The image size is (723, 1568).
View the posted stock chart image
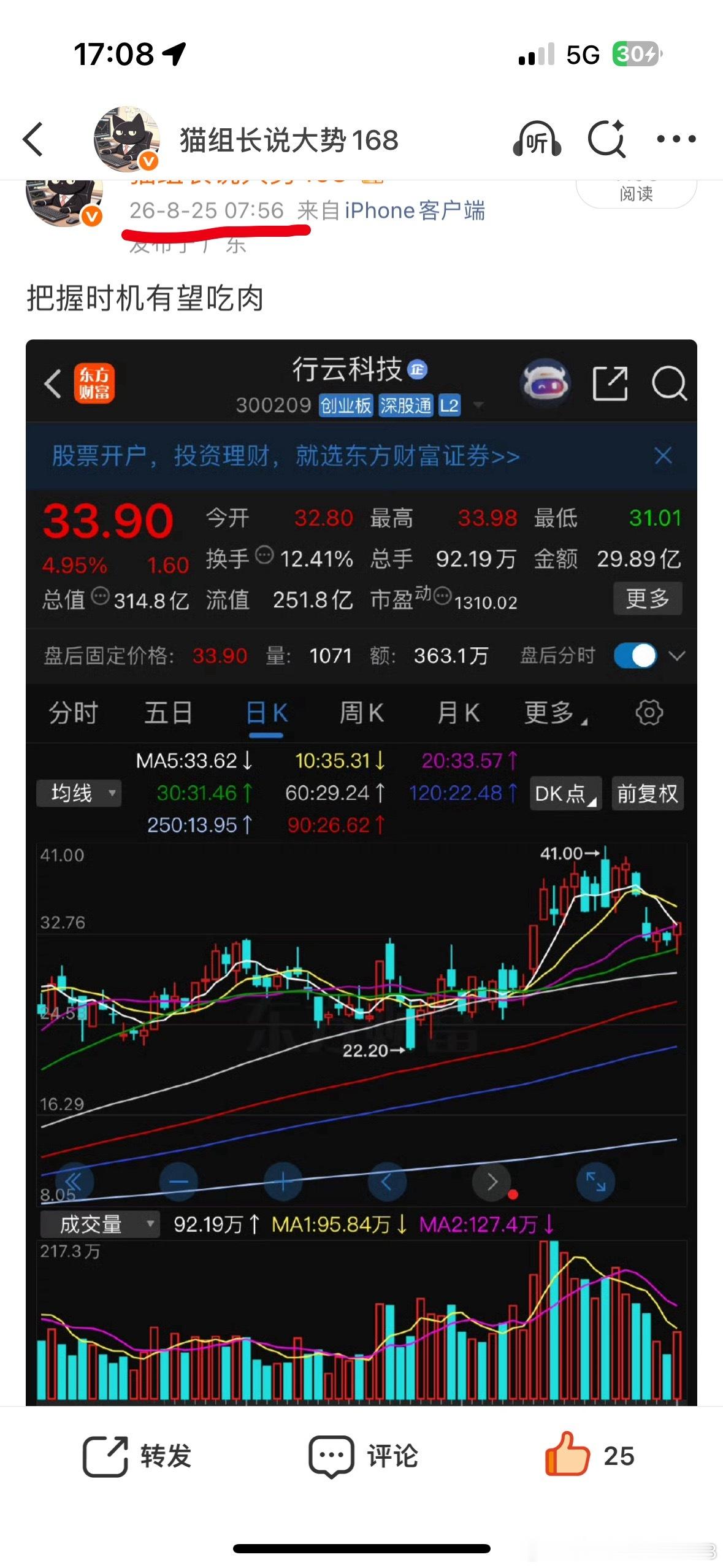tap(361, 872)
